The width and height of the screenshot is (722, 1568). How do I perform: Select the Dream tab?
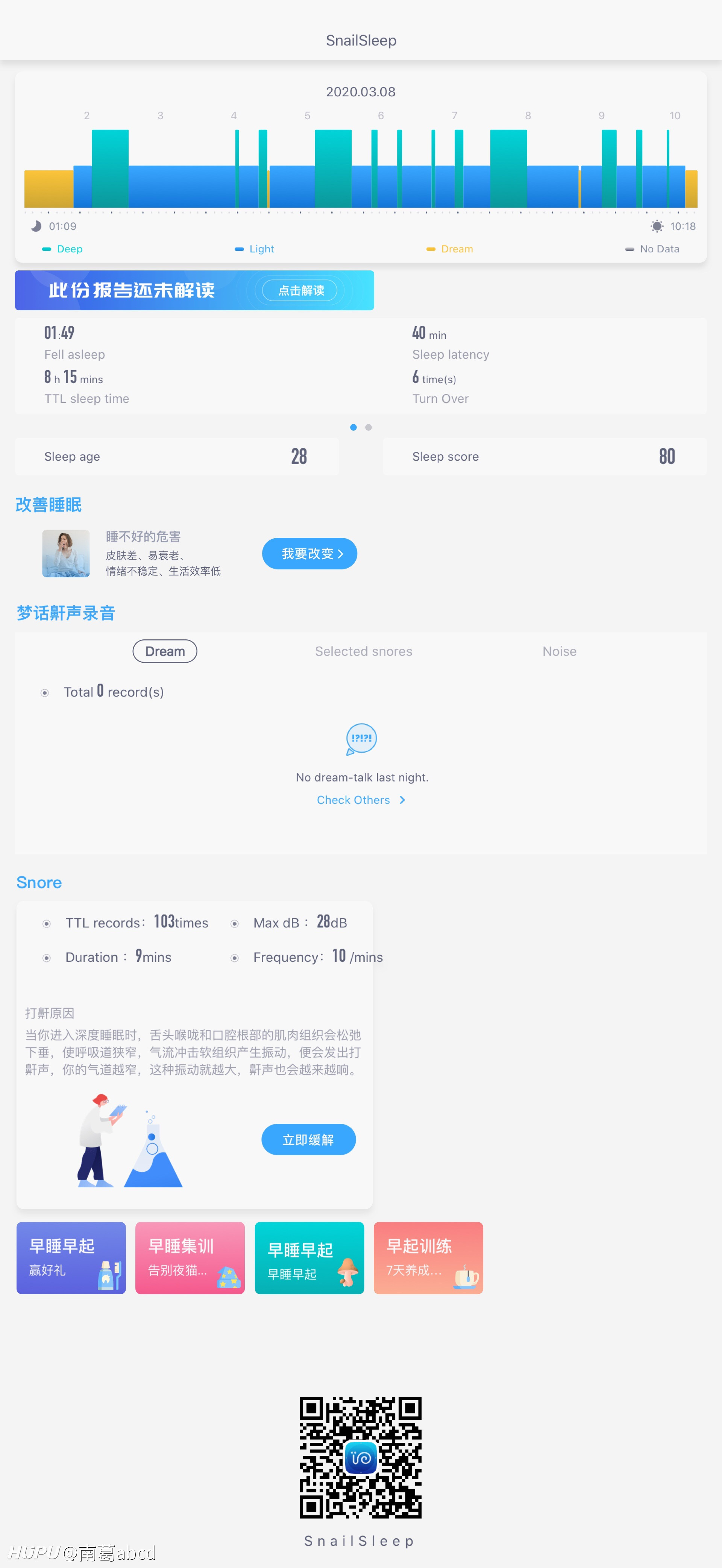coord(165,651)
